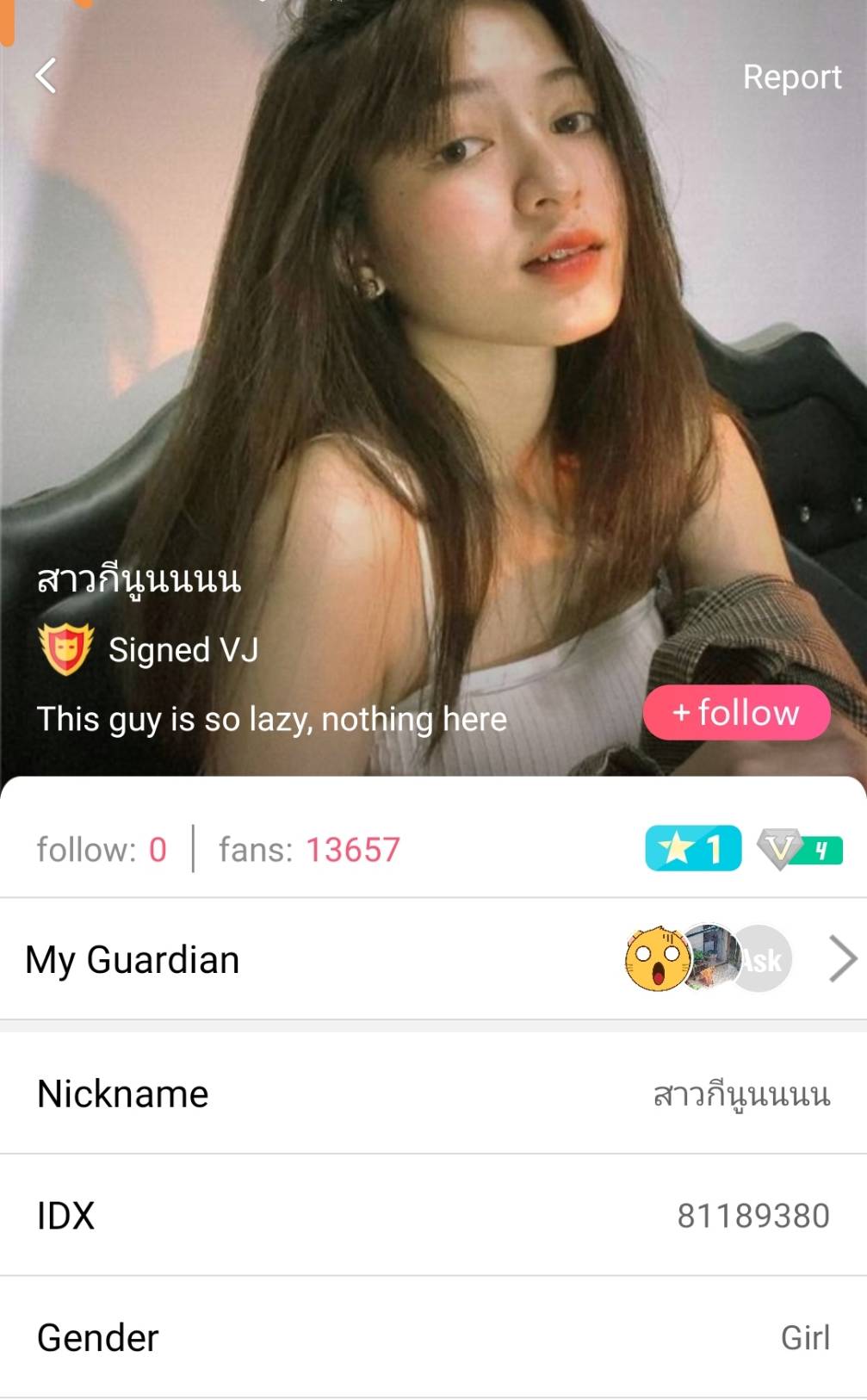Go back using the top-left arrow
The height and width of the screenshot is (1400, 867).
click(46, 76)
